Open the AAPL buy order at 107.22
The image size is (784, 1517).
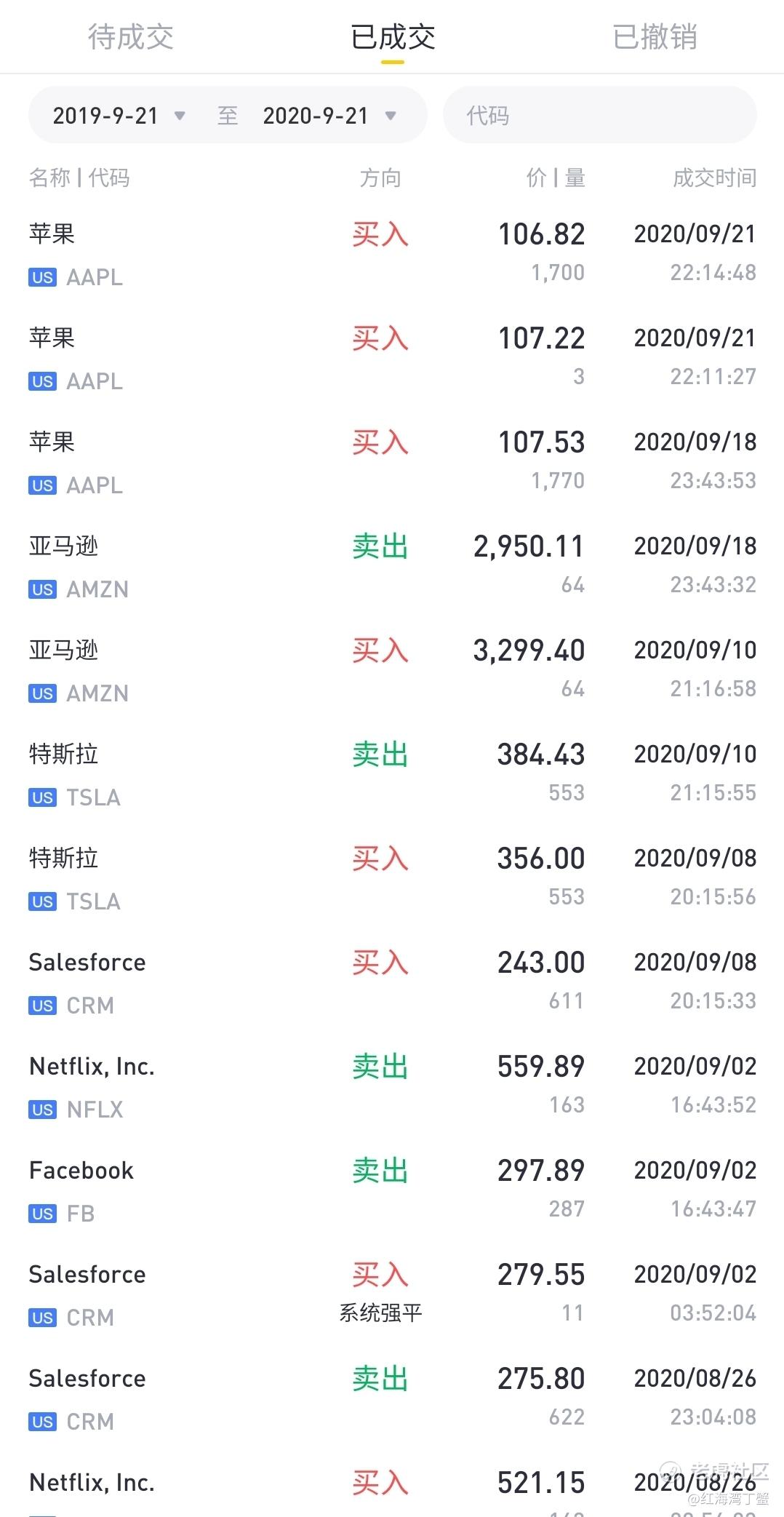(392, 357)
